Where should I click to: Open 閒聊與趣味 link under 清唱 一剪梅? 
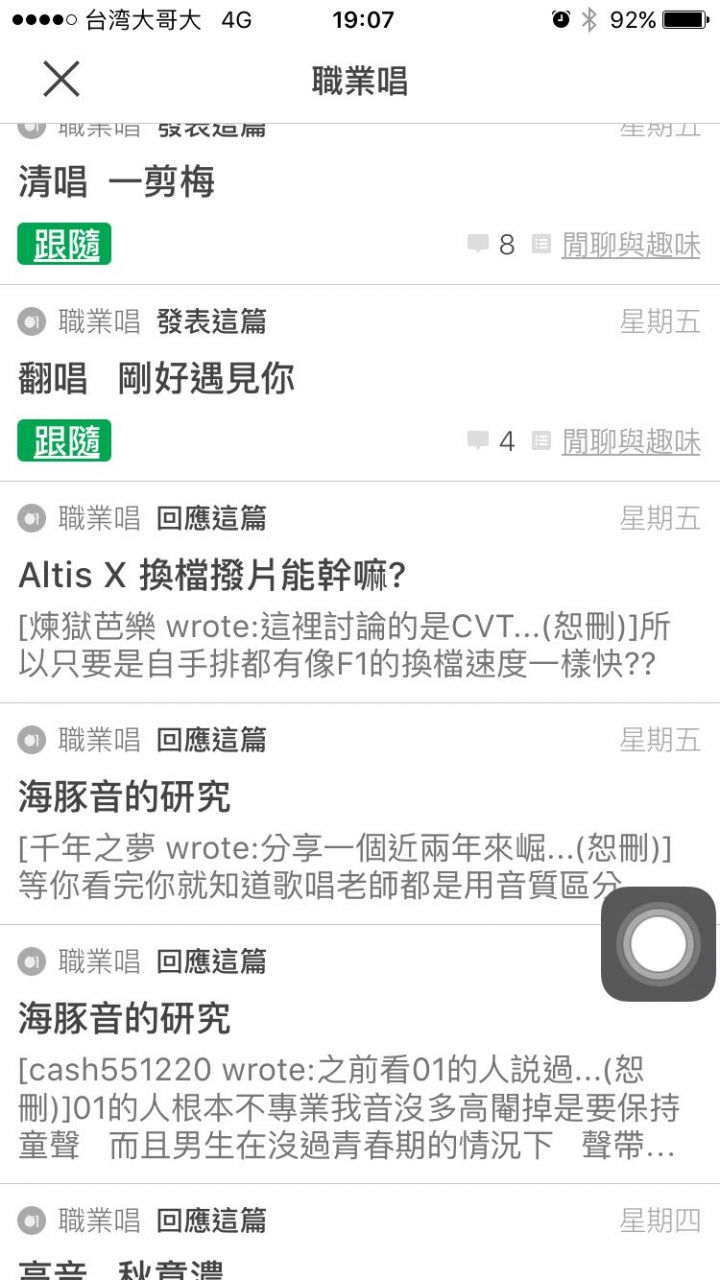631,244
